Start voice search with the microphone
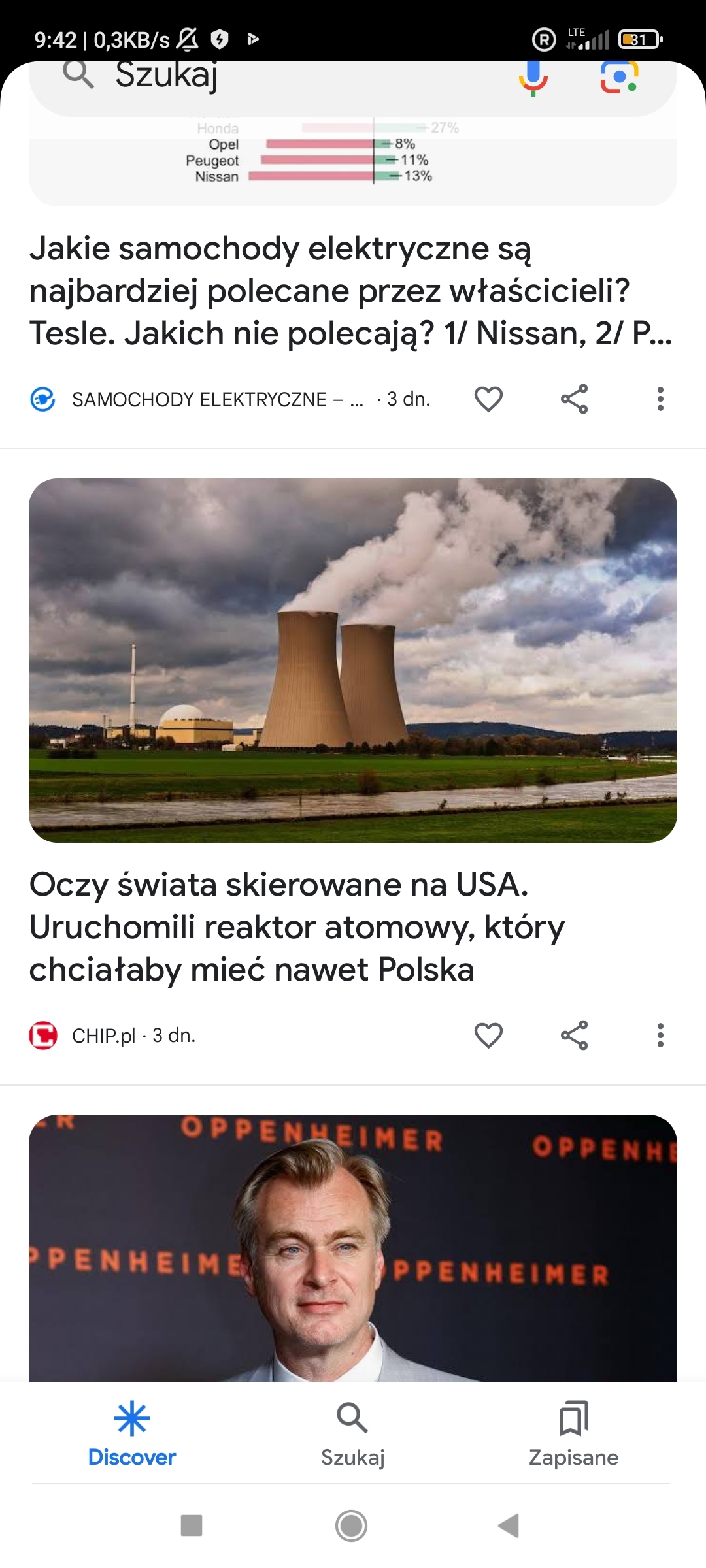The image size is (706, 1568). [x=533, y=77]
